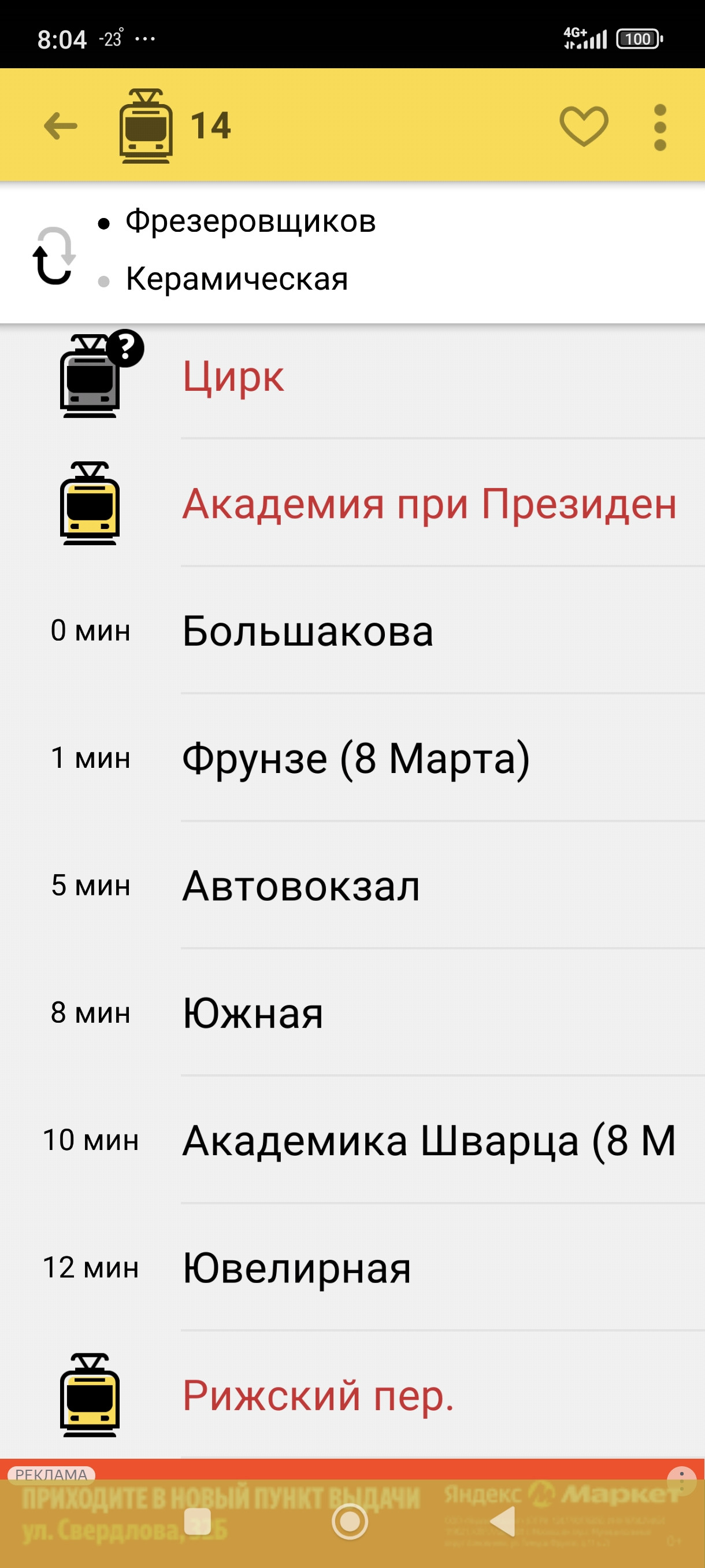Open the Цирк stop
This screenshot has height=1568, width=705.
233,378
